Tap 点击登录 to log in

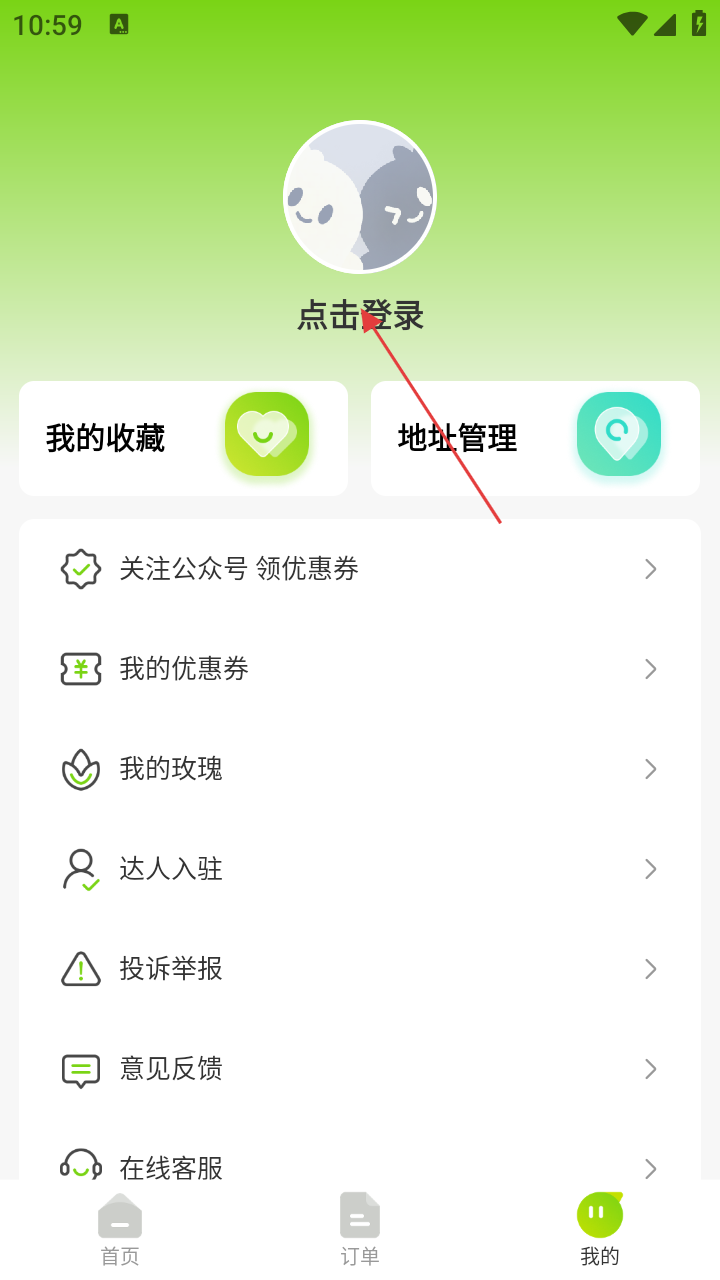(360, 316)
